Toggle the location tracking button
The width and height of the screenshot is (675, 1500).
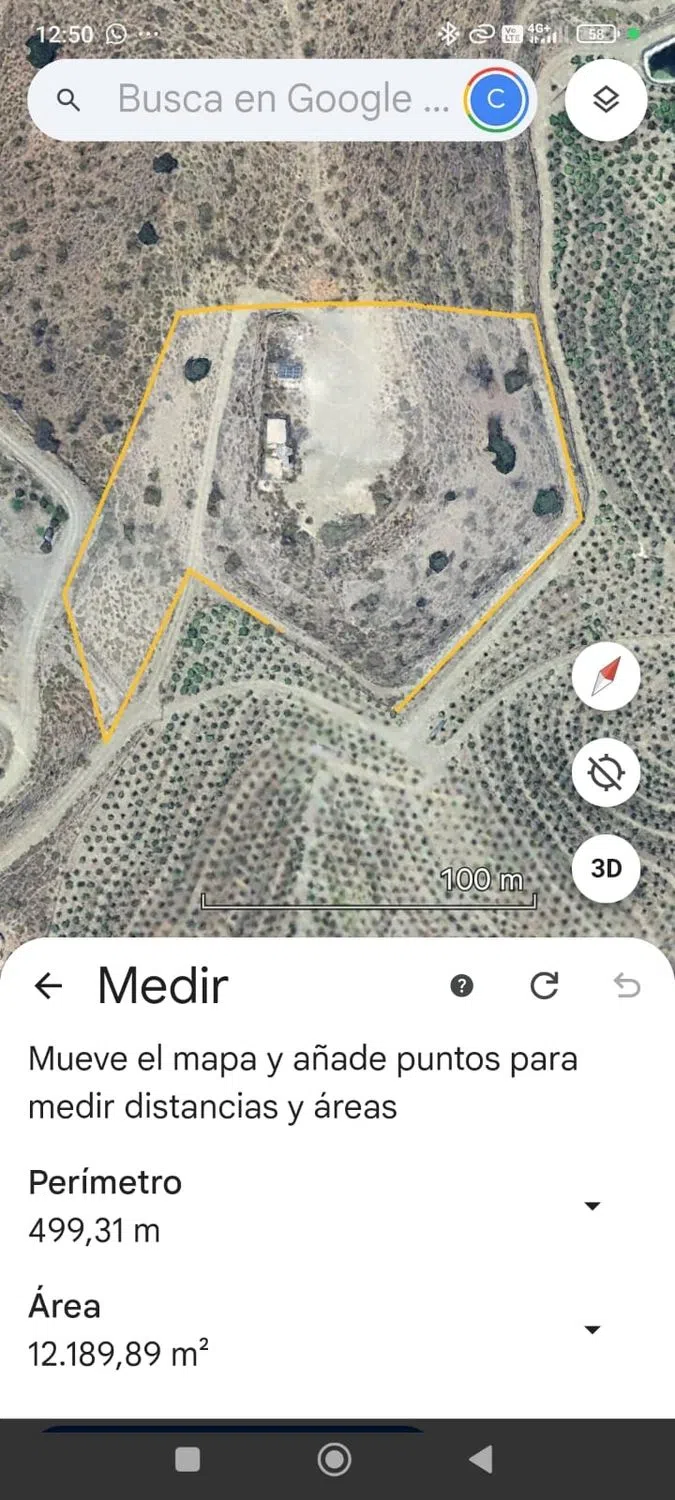pos(606,772)
